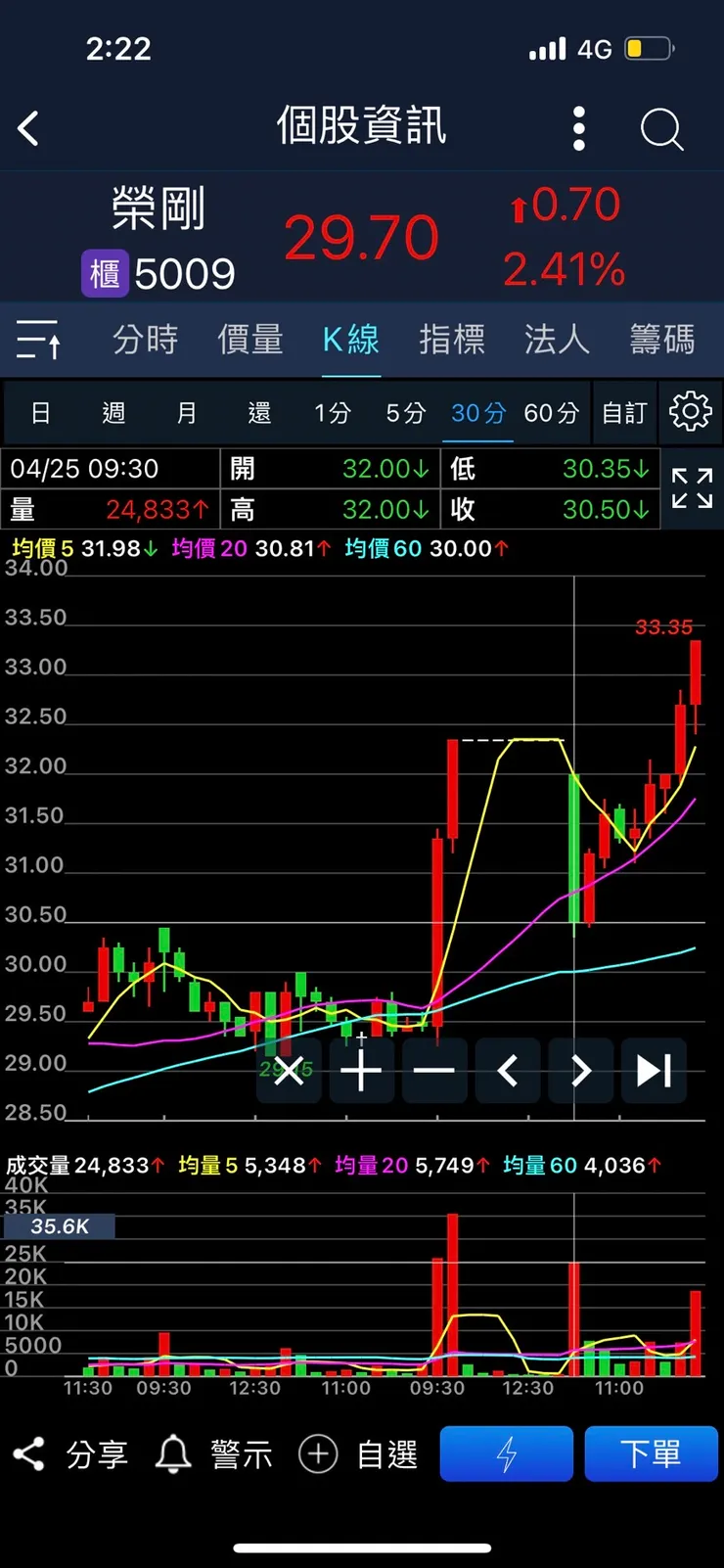This screenshot has height=1568, width=724.
Task: Open the 指標 tab
Action: [452, 340]
